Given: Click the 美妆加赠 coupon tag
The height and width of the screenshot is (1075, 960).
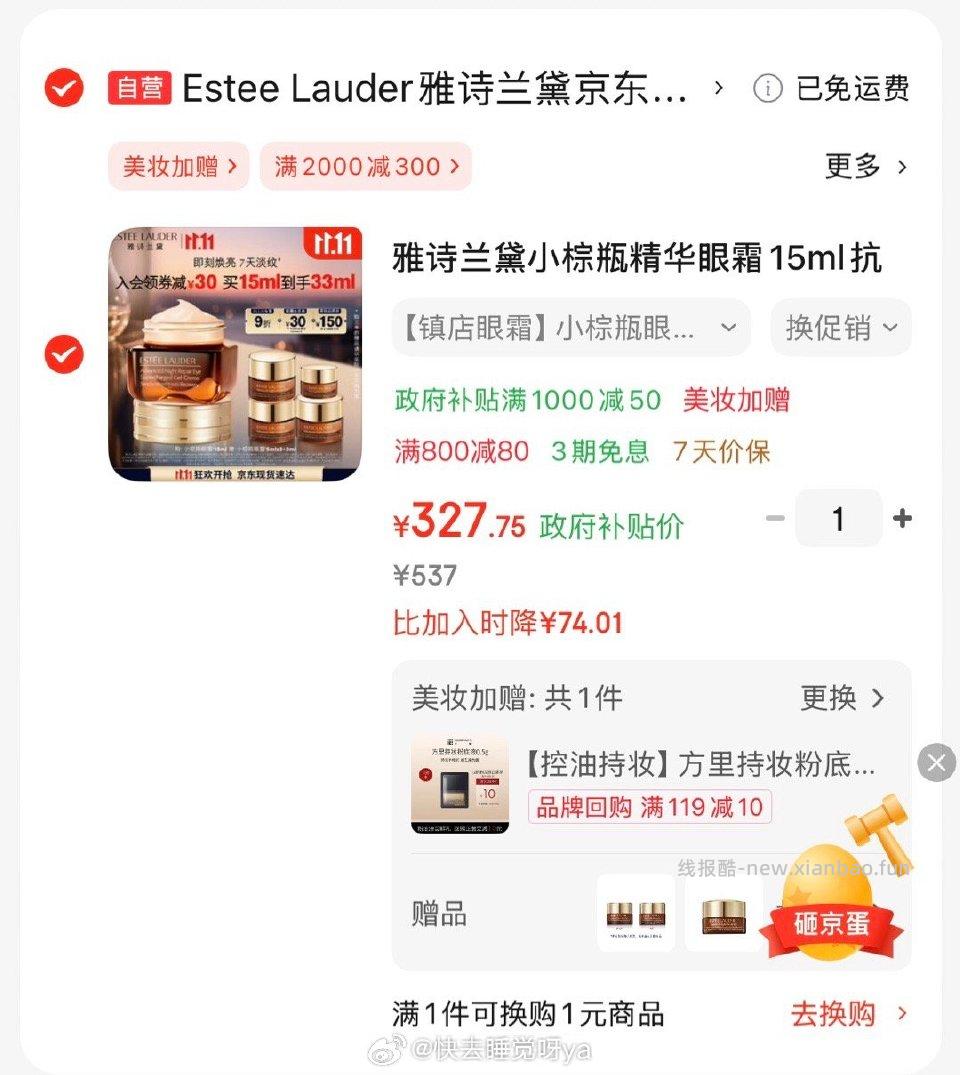Looking at the screenshot, I should click(178, 167).
